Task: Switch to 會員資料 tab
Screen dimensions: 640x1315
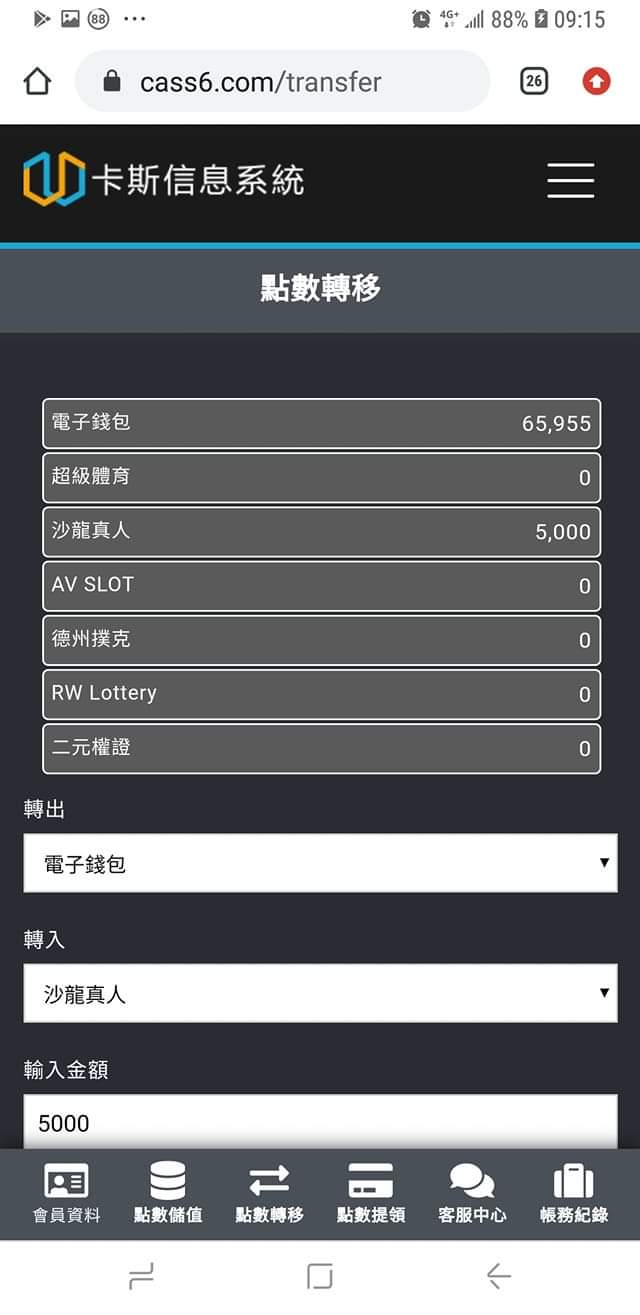Action: [x=67, y=1194]
